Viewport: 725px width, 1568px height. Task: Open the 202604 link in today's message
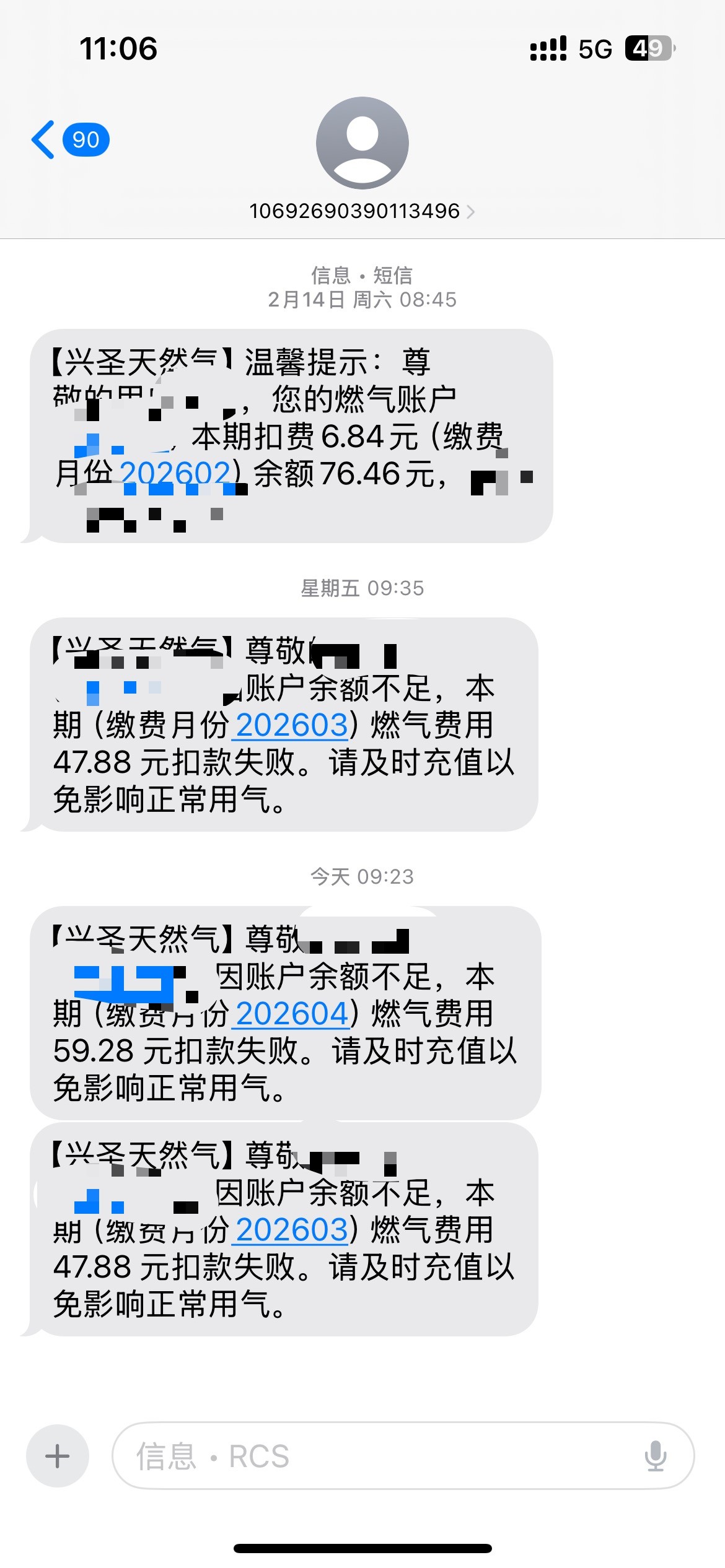(x=291, y=1014)
